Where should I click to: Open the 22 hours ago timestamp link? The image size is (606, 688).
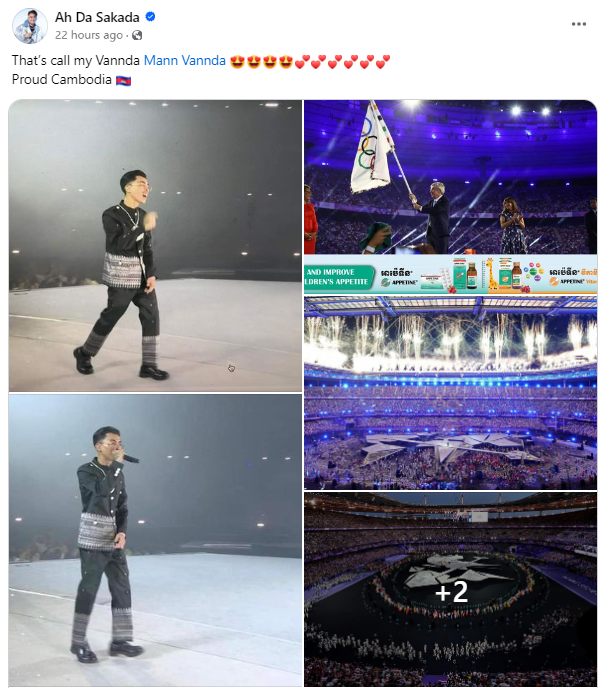88,35
